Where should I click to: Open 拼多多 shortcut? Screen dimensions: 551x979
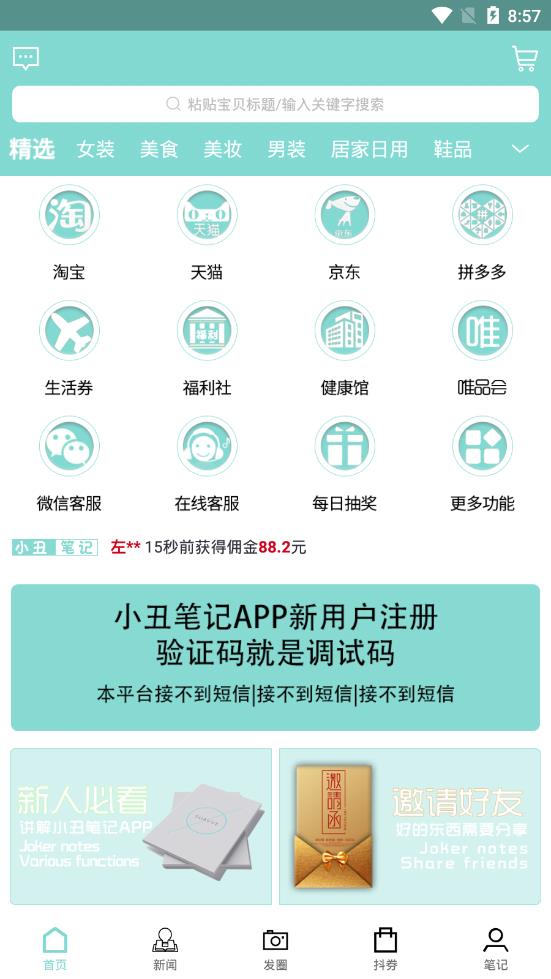(482, 232)
